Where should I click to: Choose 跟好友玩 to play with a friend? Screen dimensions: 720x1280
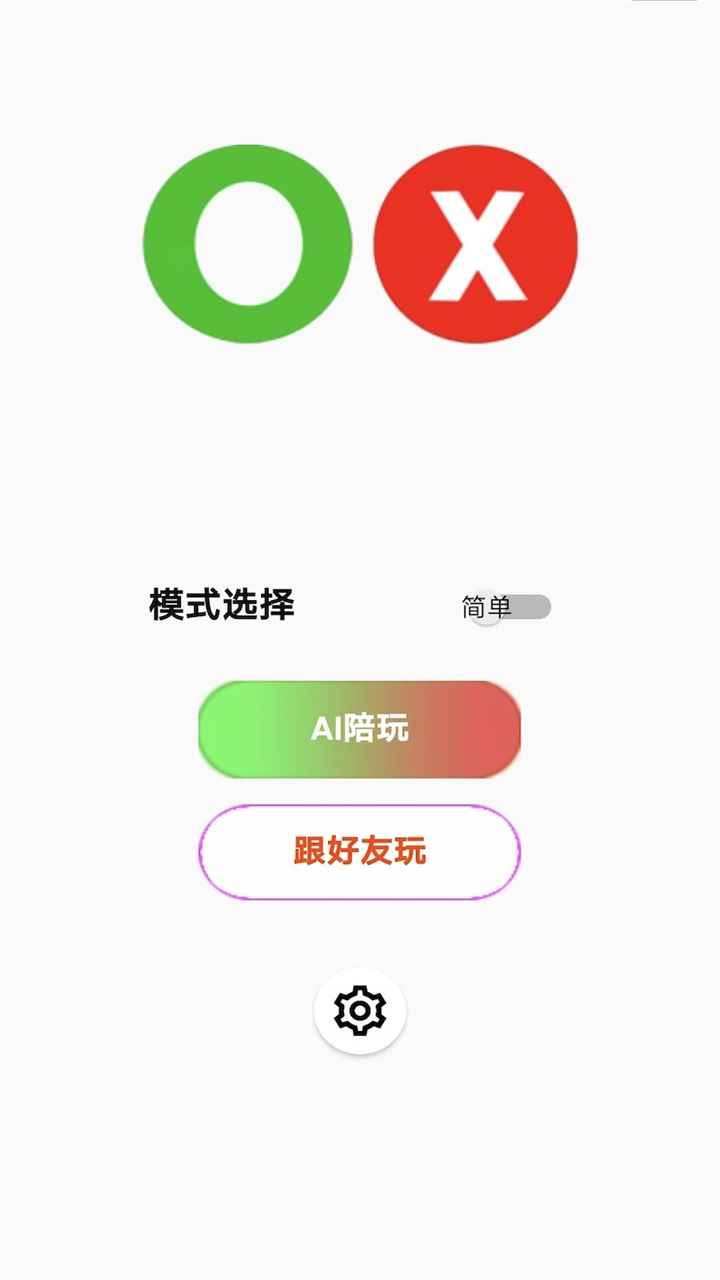(360, 851)
